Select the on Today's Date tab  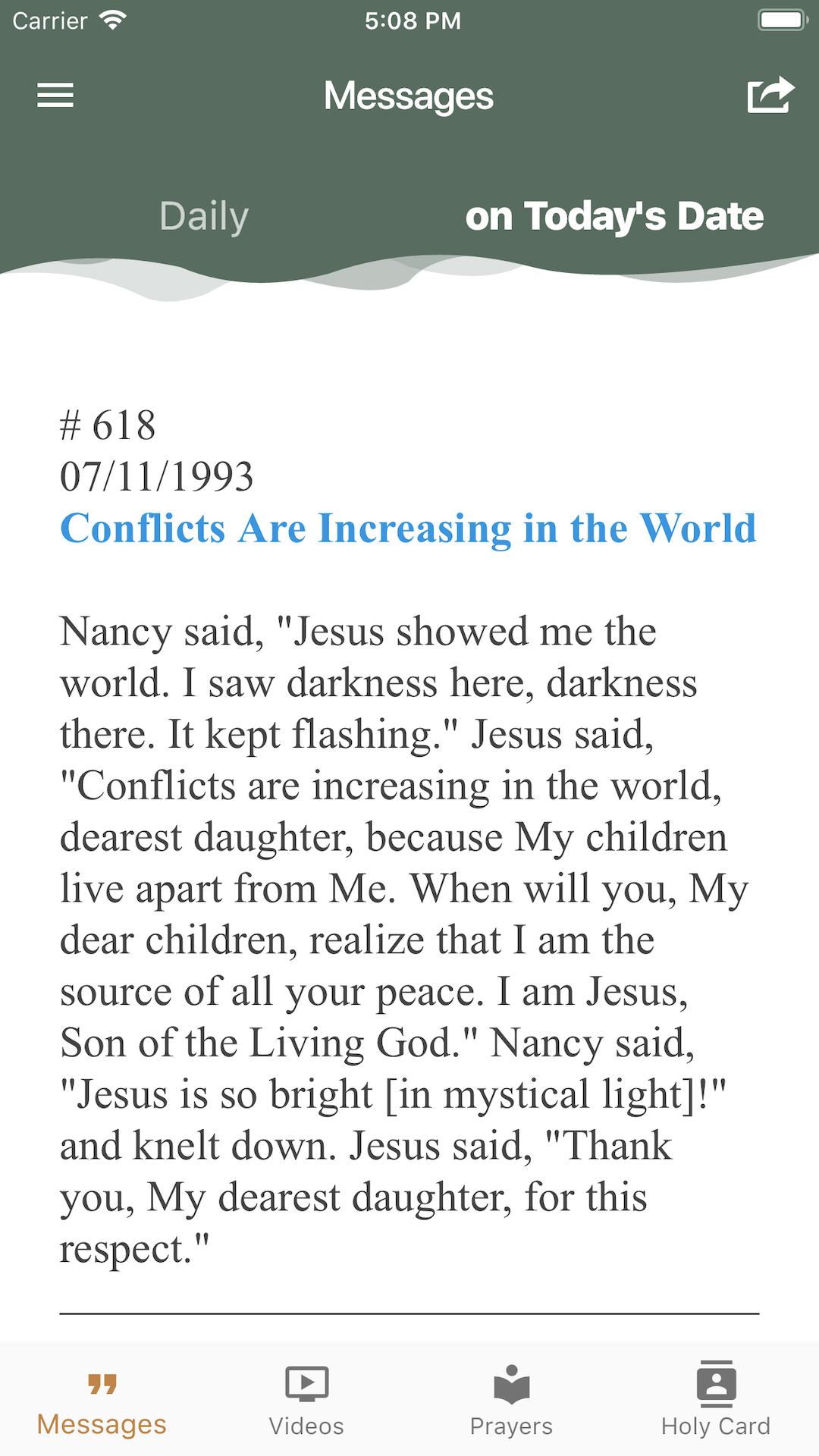coord(613,216)
